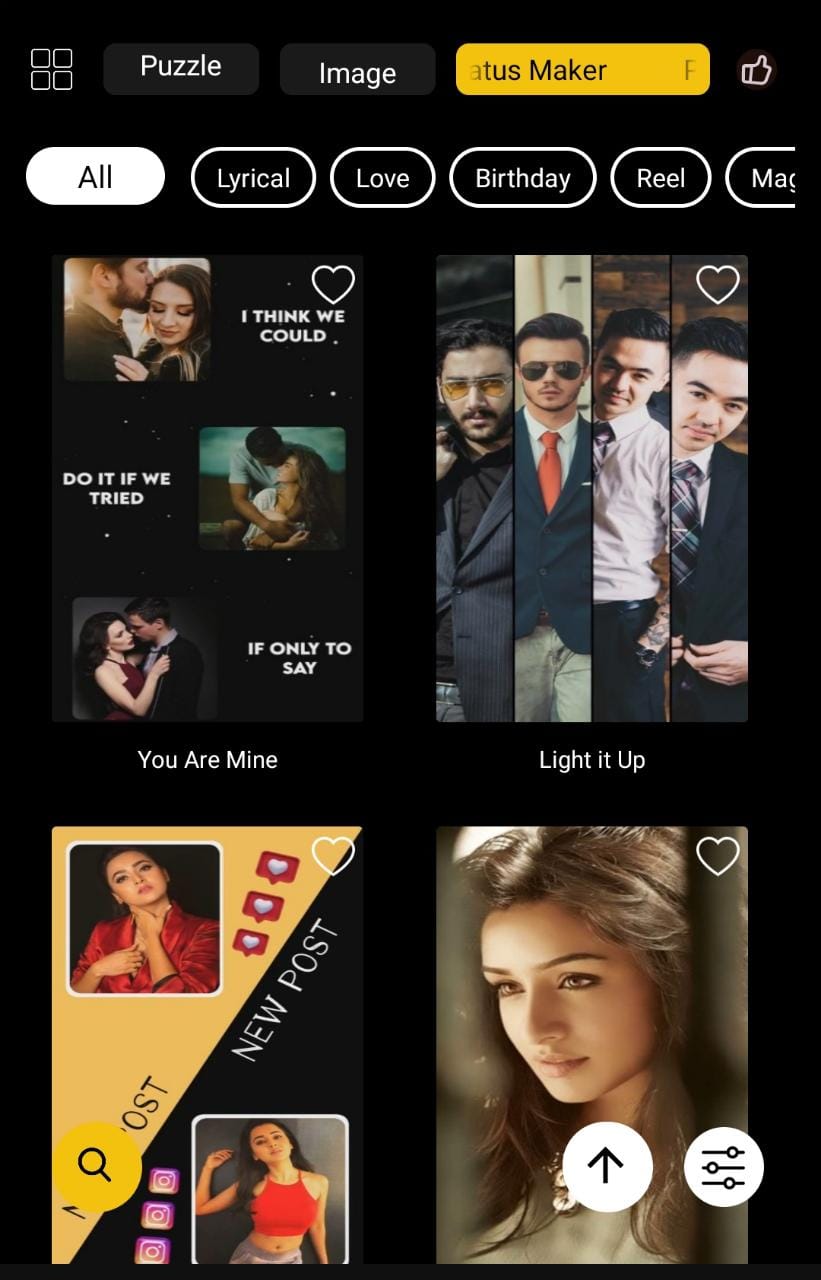Show Birthday templates
Screen dimensions: 821x1280
pos(522,178)
